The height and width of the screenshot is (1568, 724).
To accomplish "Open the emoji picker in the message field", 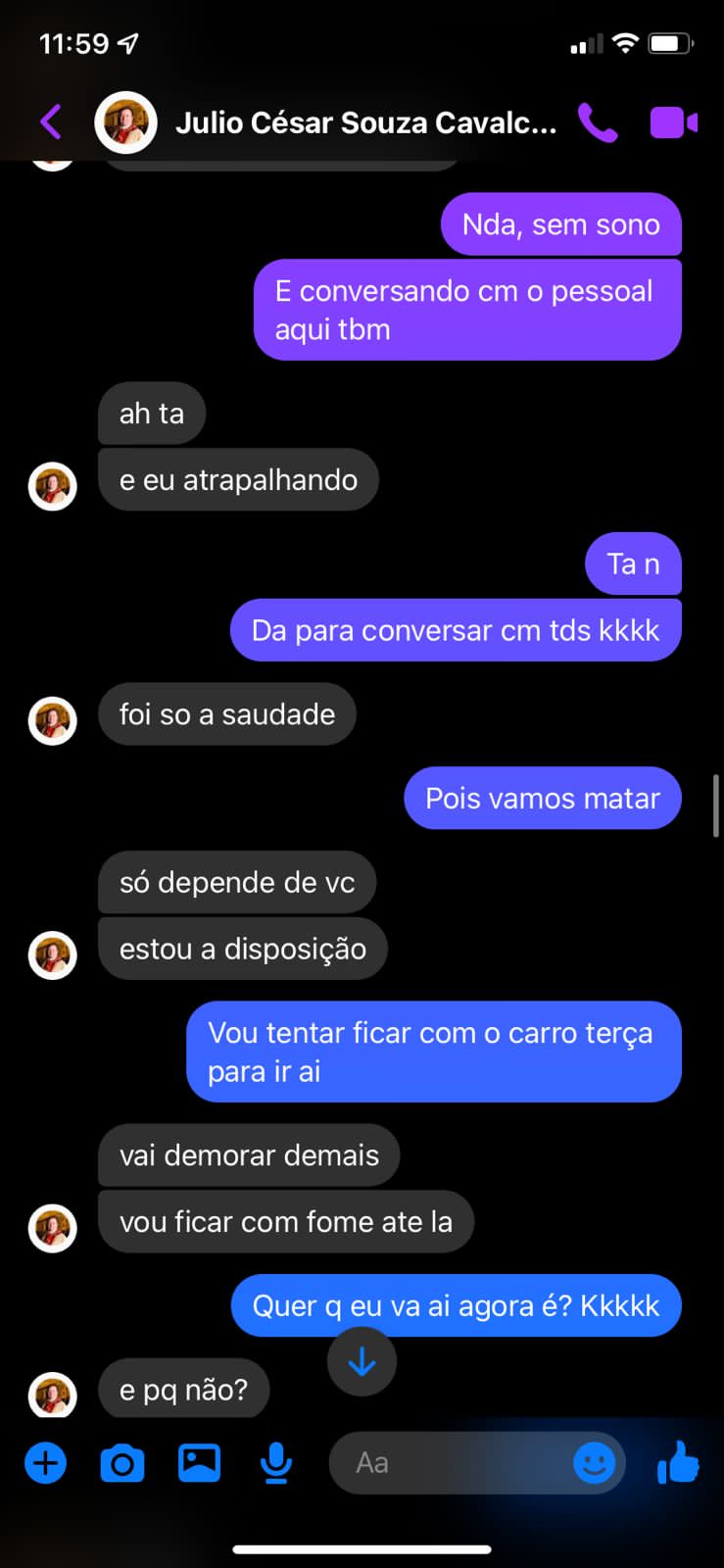I will coord(594,1463).
